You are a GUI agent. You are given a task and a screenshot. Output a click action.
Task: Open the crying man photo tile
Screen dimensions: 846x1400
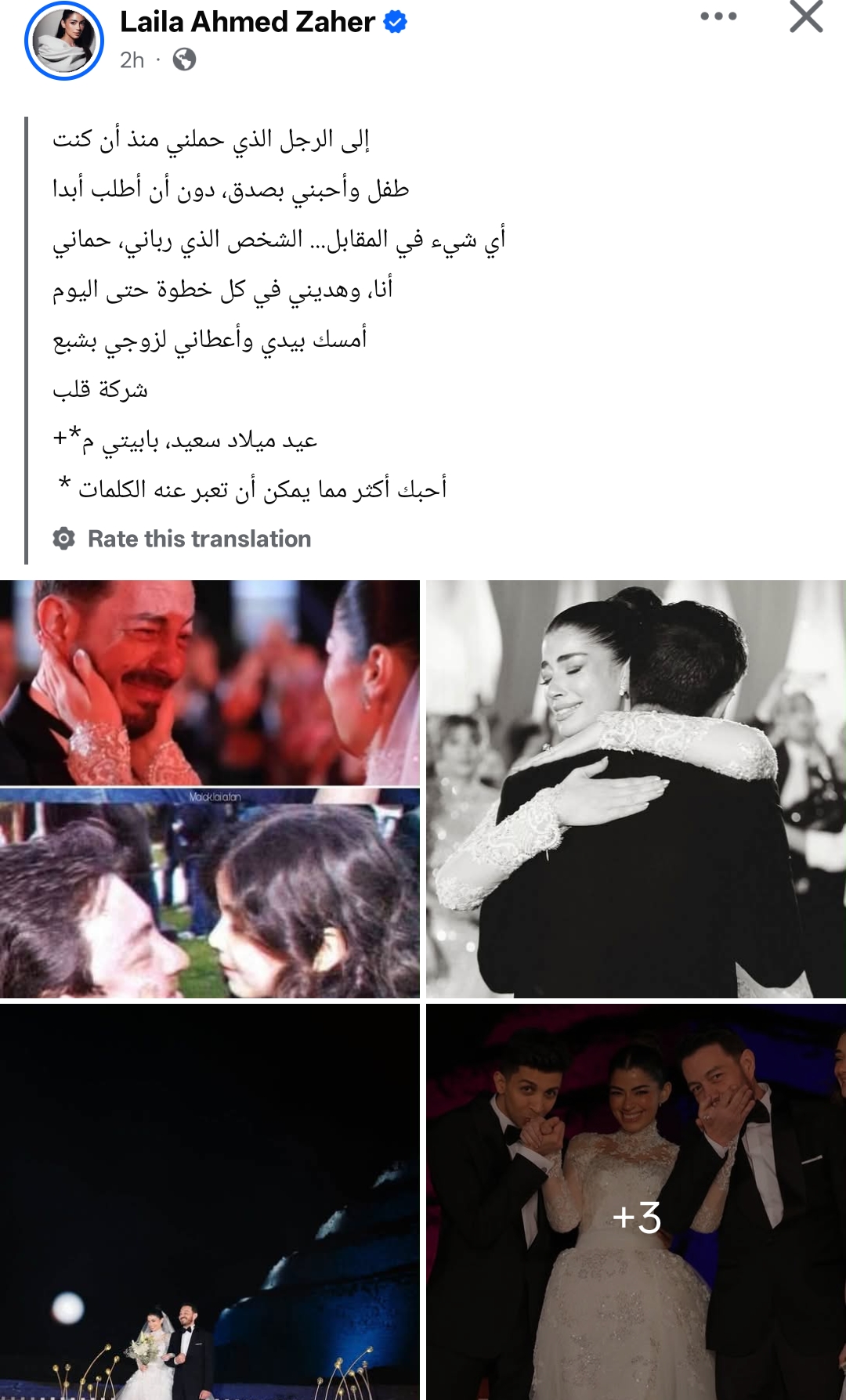tap(210, 683)
